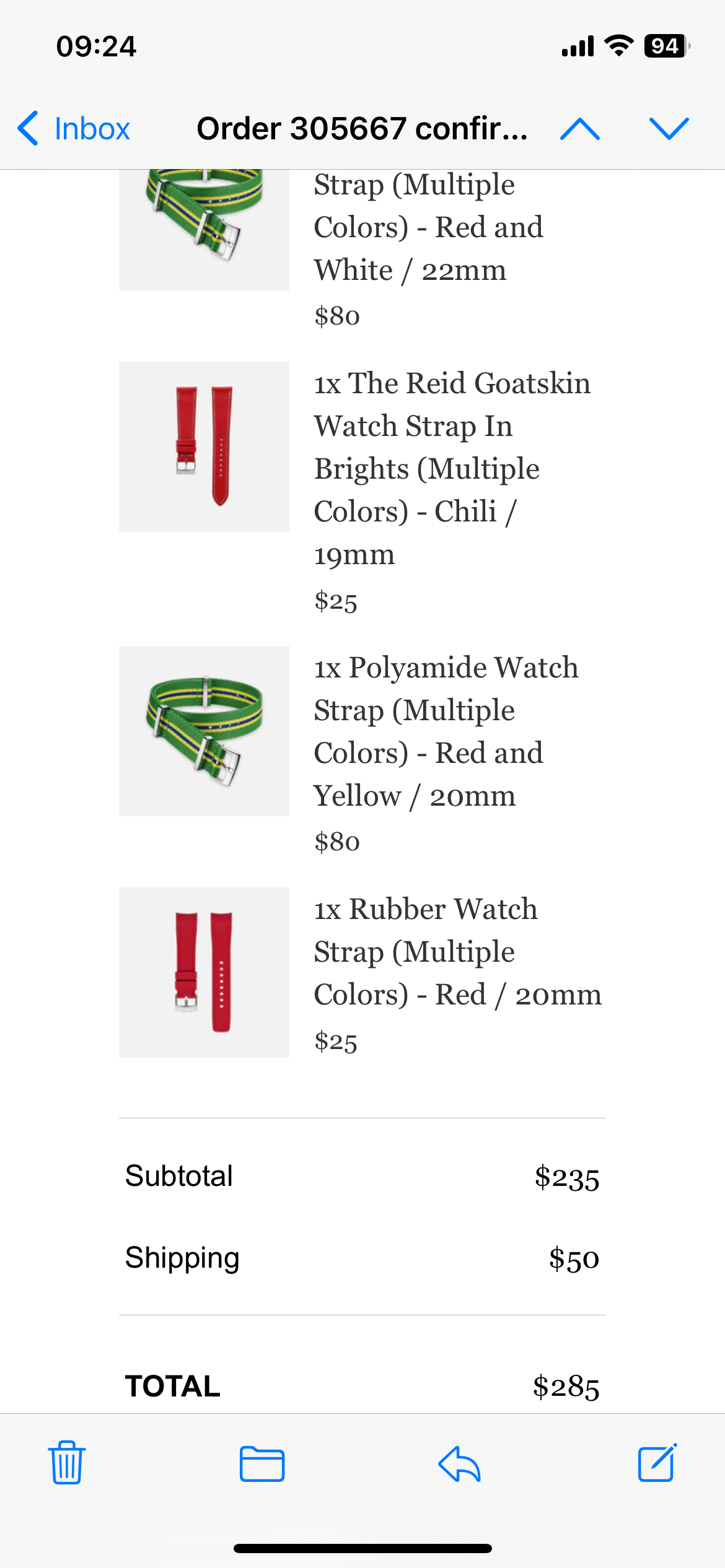Screen dimensions: 725x1568
Task: Reply to this email
Action: [x=459, y=1464]
